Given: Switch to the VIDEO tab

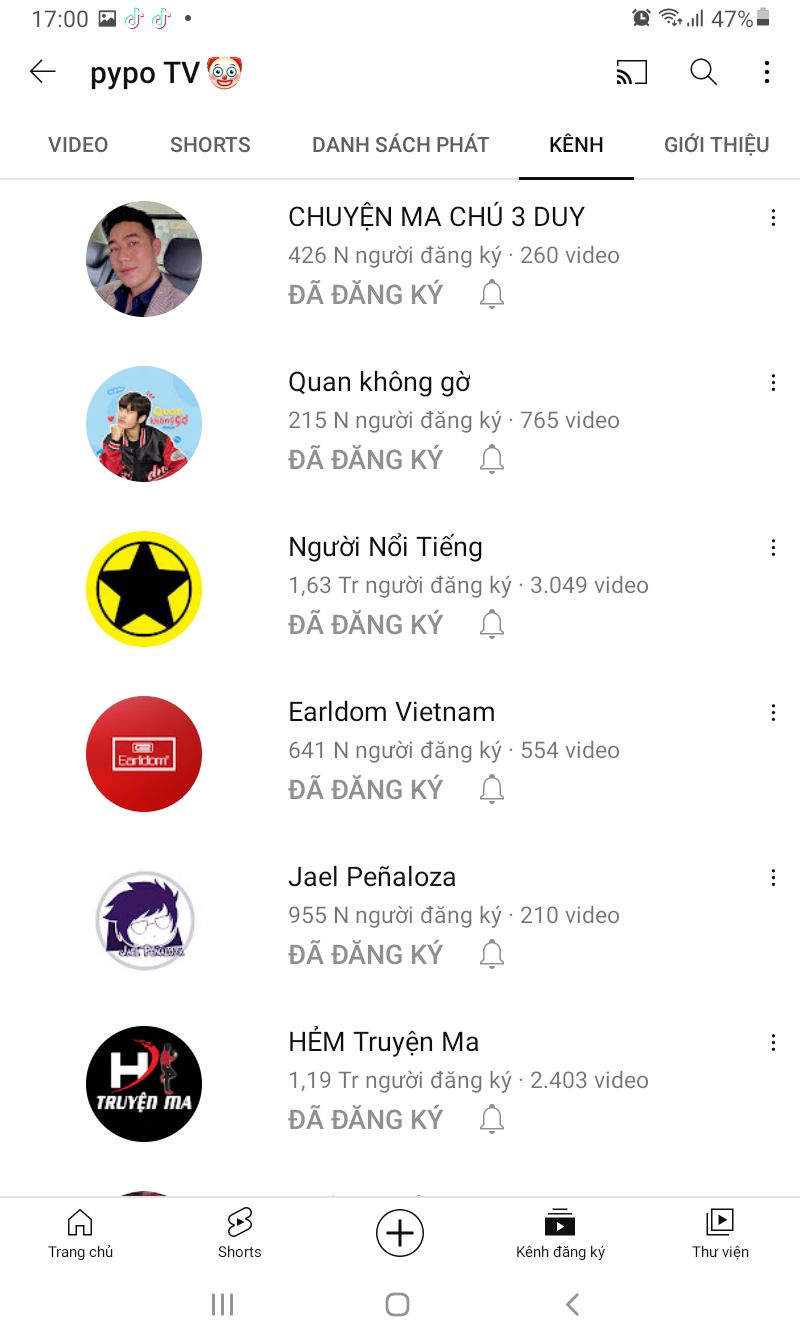Looking at the screenshot, I should (78, 145).
